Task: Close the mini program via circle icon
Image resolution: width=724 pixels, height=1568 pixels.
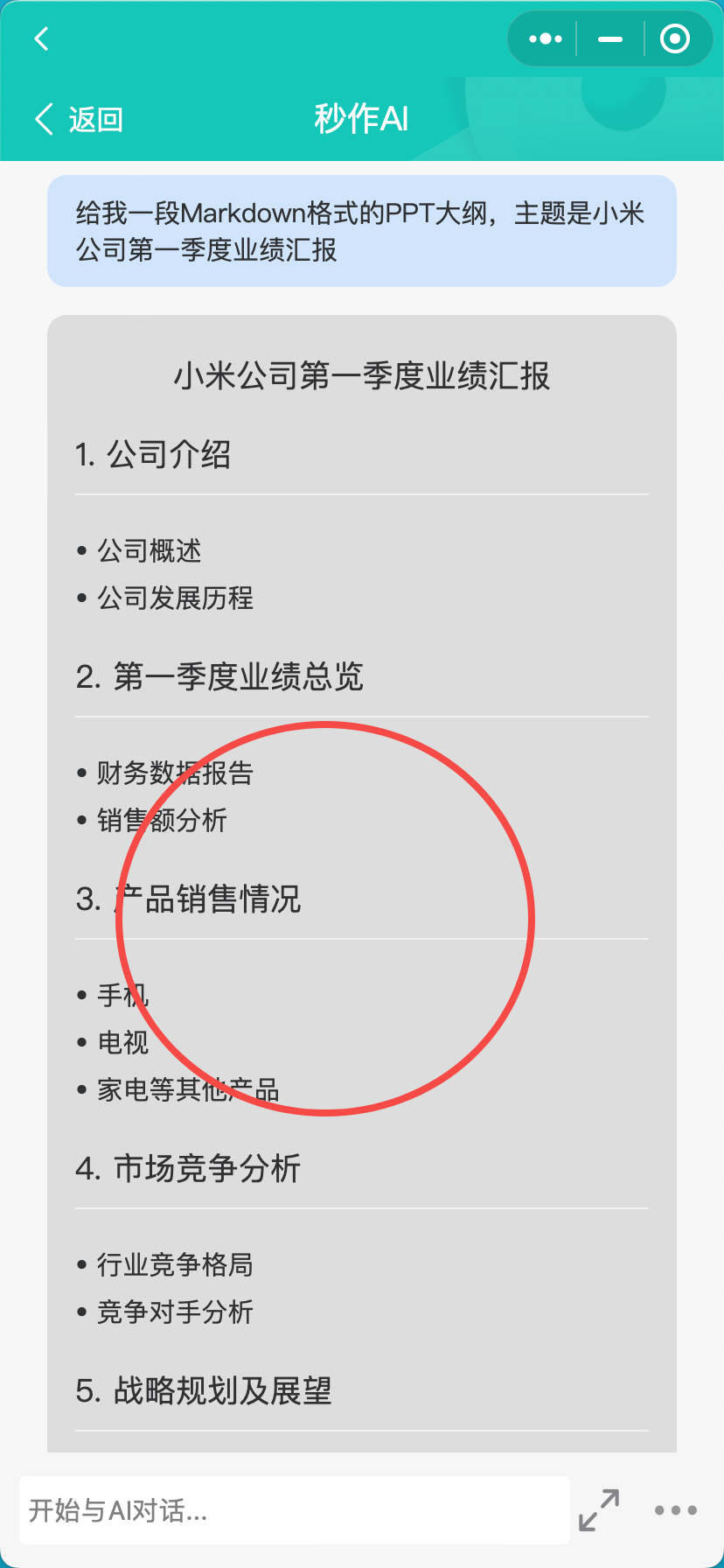Action: (675, 38)
